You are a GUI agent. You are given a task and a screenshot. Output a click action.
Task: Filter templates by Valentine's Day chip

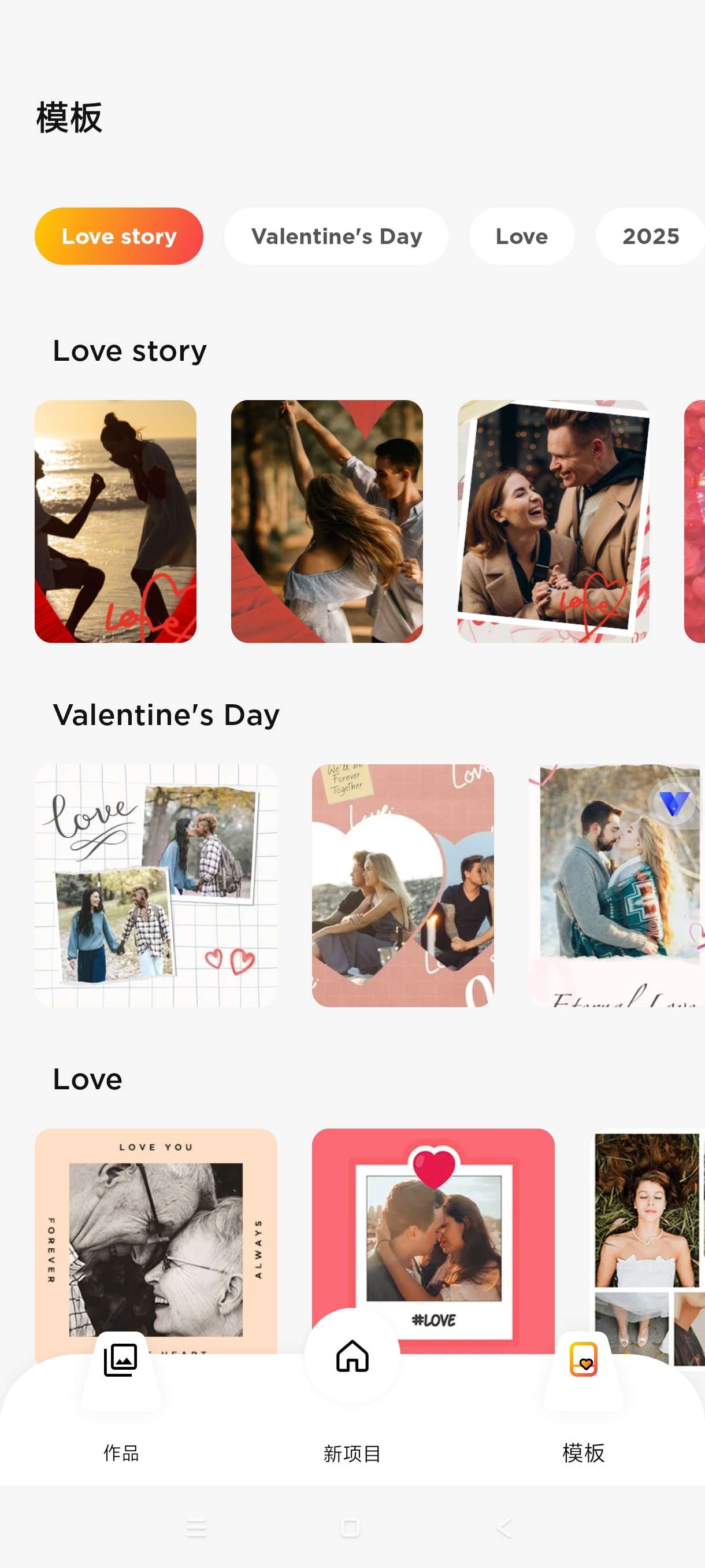pyautogui.click(x=336, y=236)
